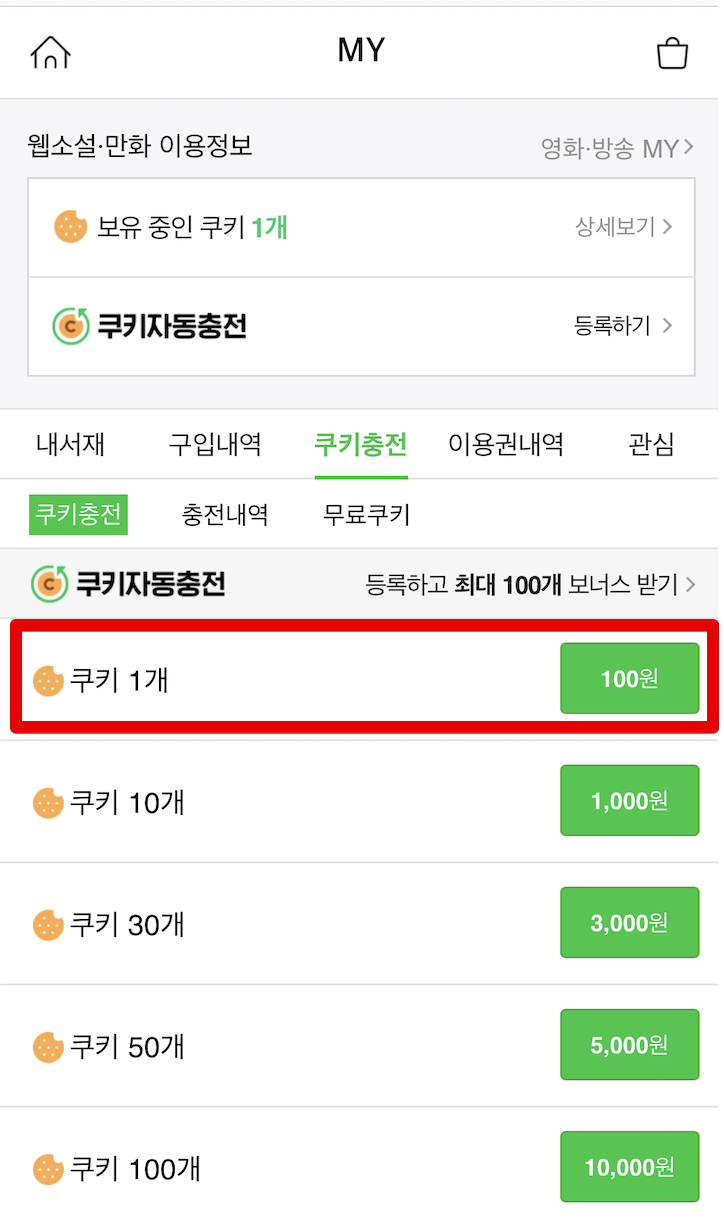
Task: Expand the 영화·방송 MY chevron
Action: (618, 145)
